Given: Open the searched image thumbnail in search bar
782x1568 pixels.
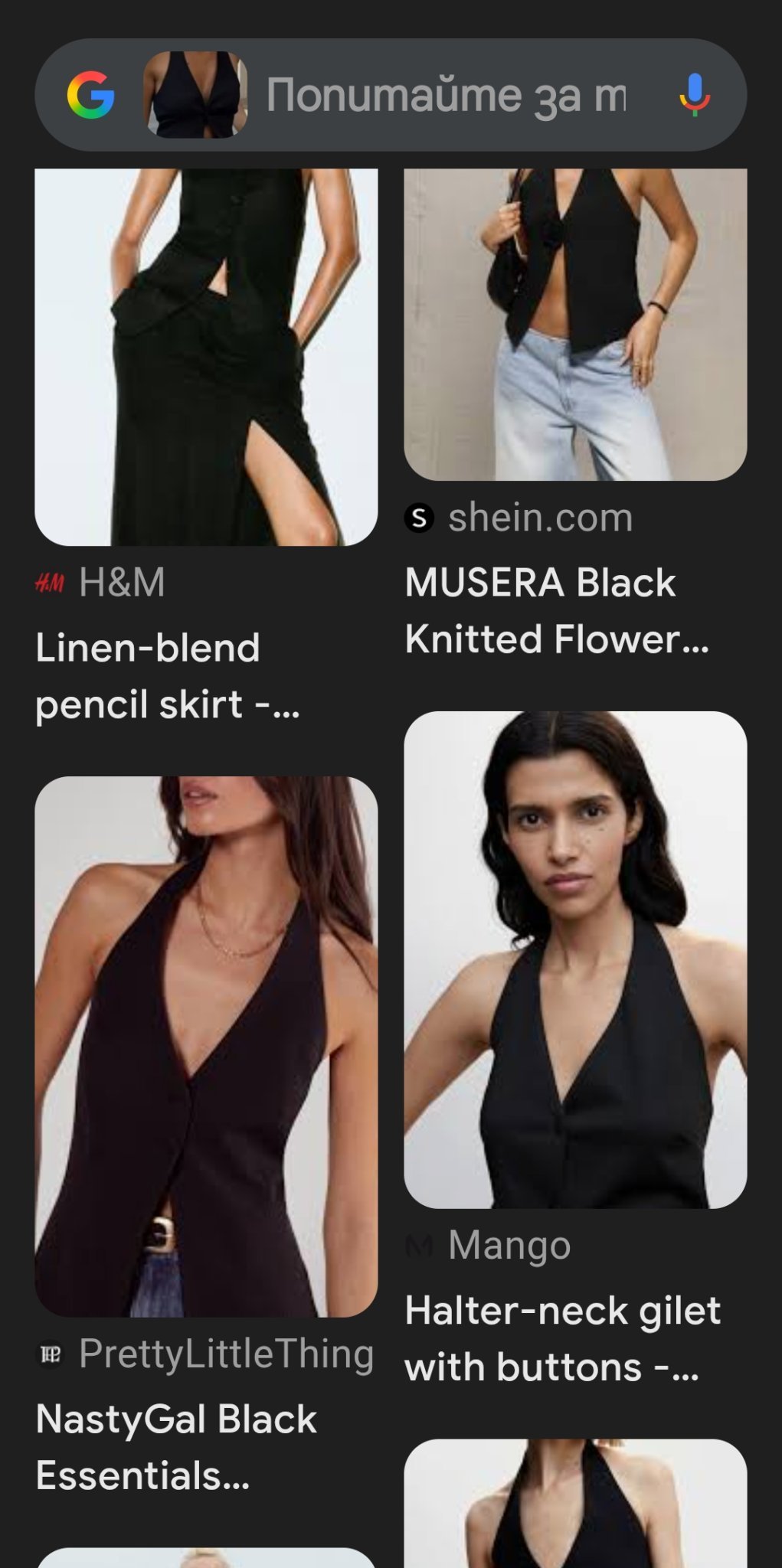Looking at the screenshot, I should point(195,95).
